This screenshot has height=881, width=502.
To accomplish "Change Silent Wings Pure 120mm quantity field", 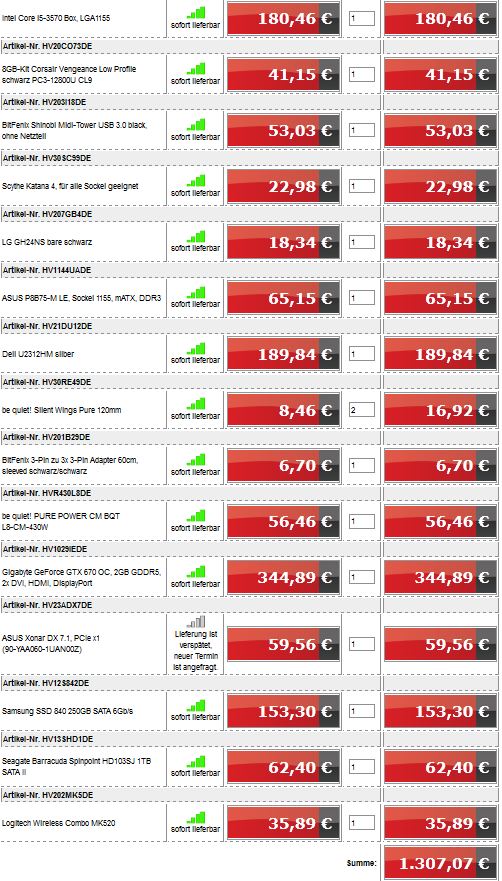I will [x=361, y=410].
